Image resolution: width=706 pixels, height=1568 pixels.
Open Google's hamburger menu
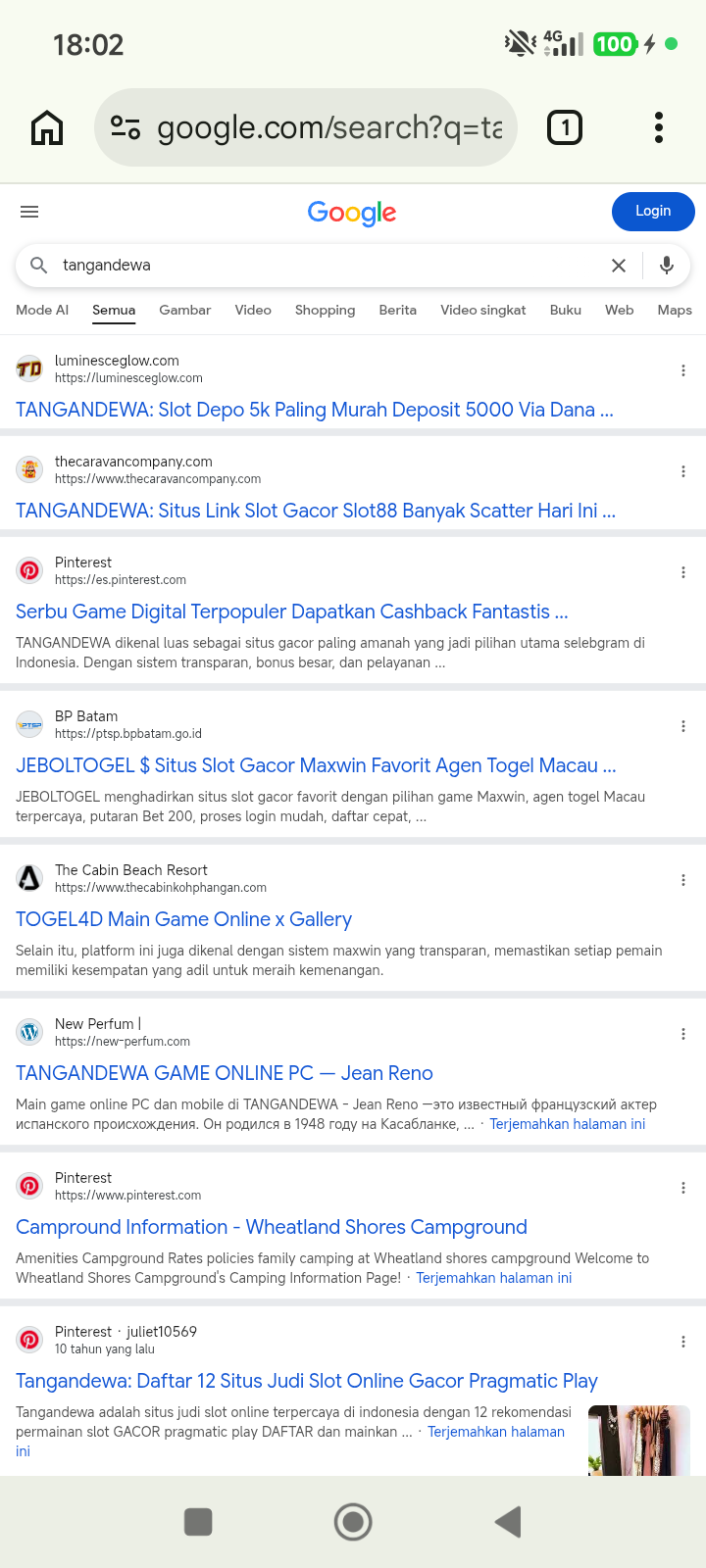29,212
